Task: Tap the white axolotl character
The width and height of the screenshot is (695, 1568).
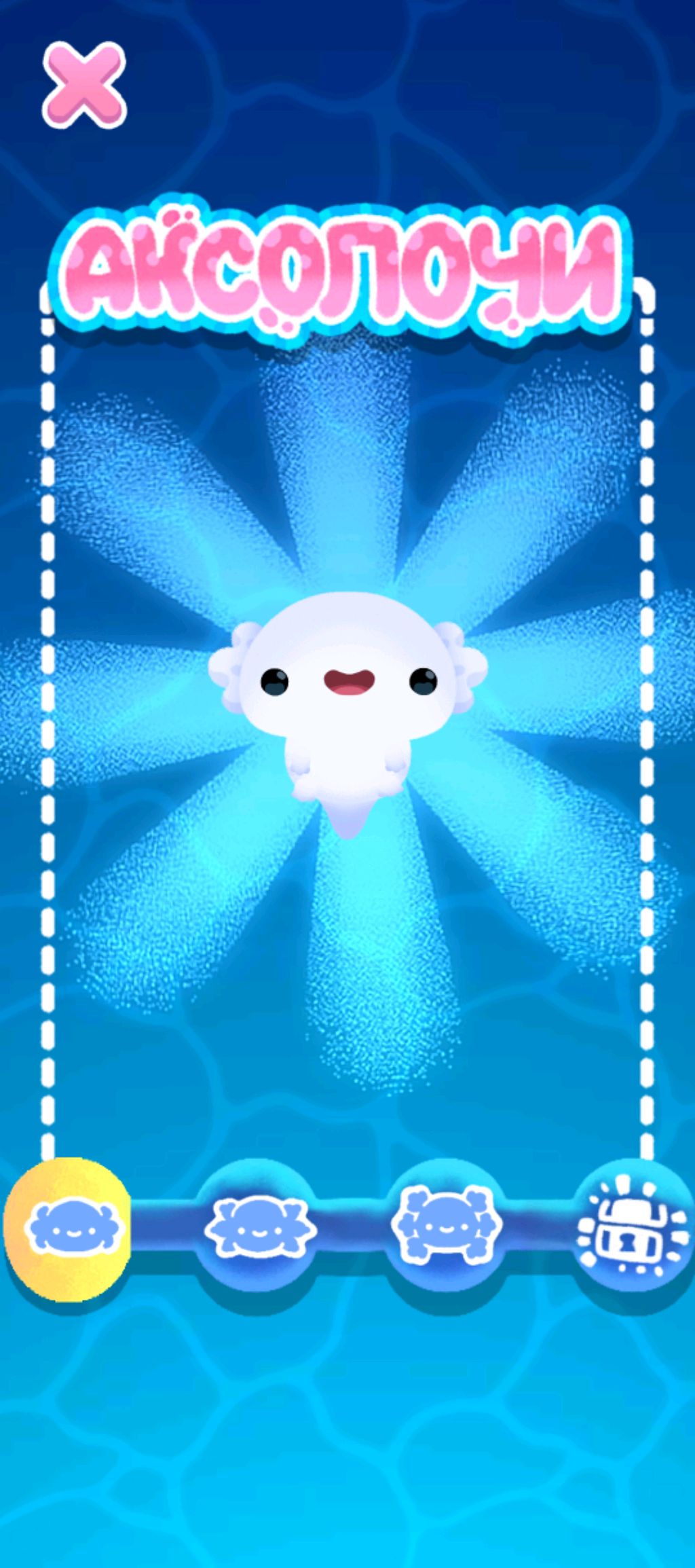Action: pos(348,706)
